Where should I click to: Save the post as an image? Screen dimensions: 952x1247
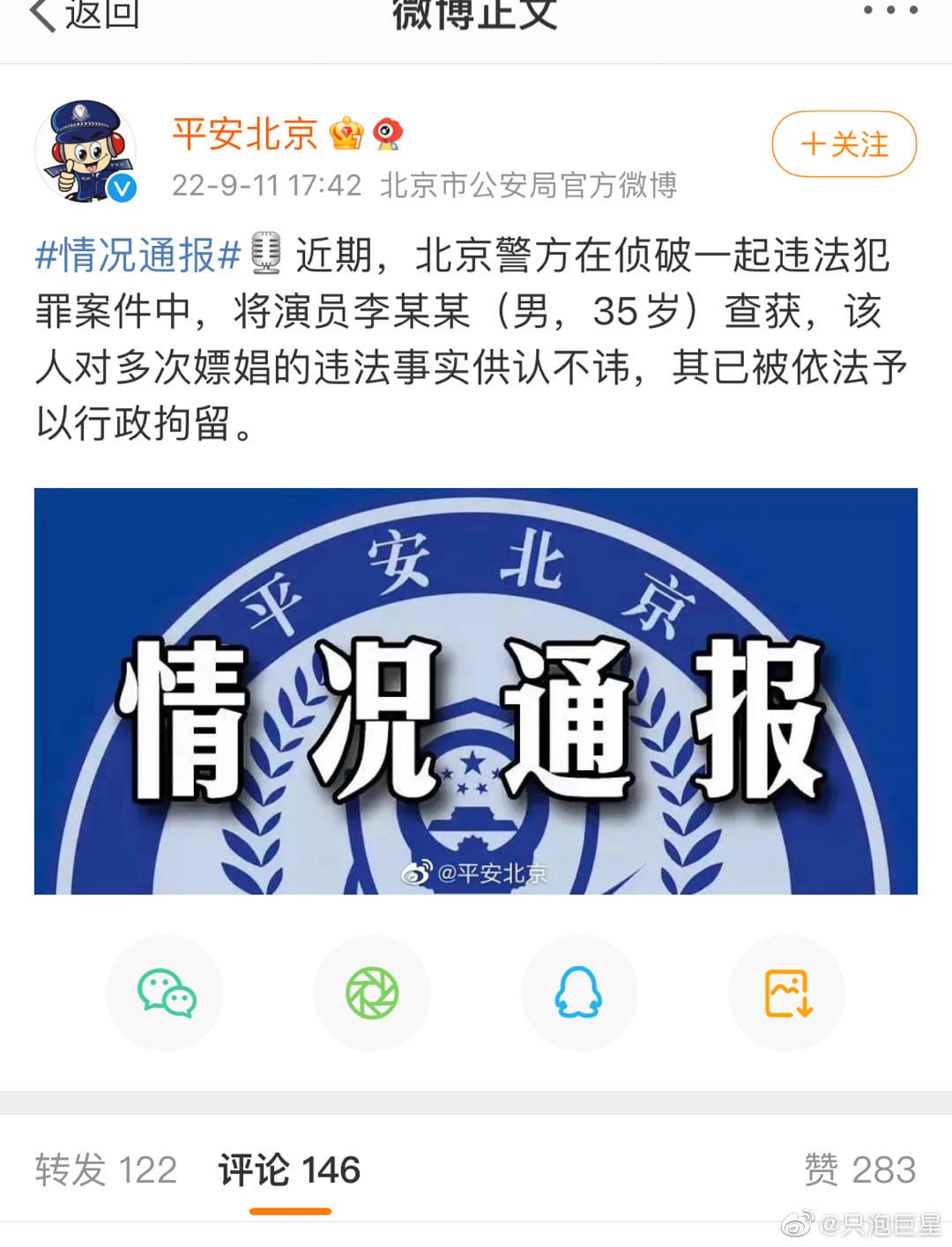[786, 993]
